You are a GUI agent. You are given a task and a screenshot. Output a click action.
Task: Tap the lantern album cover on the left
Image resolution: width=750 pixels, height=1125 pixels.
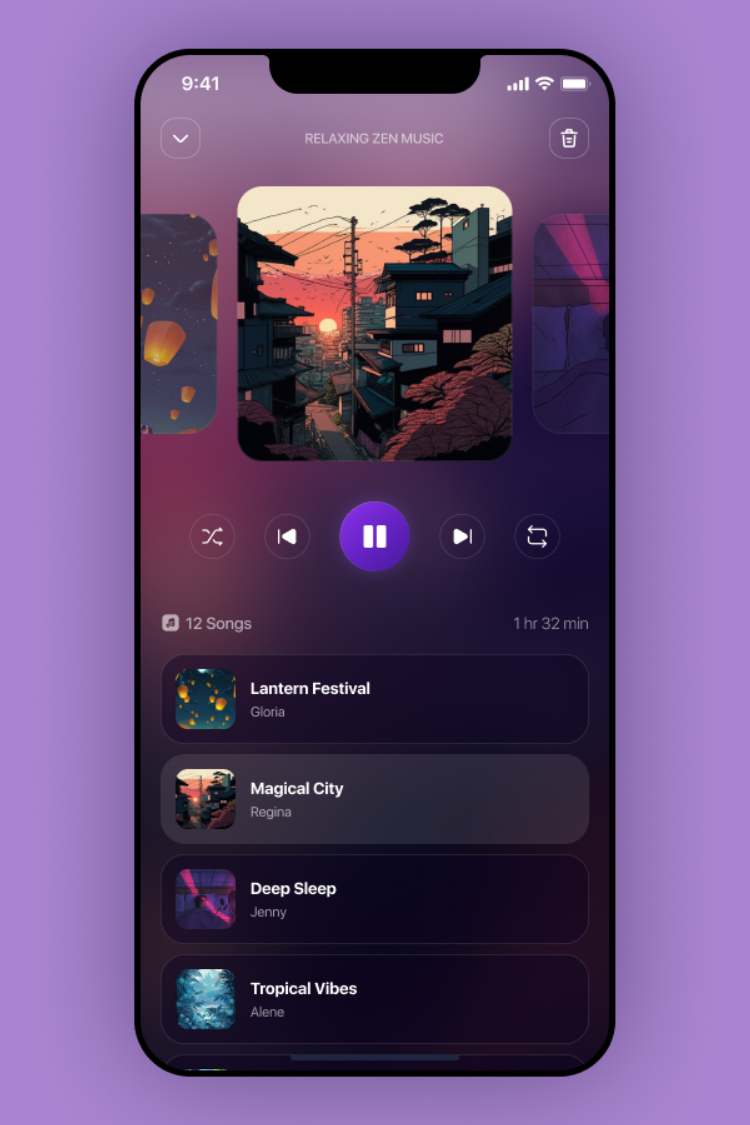click(180, 324)
